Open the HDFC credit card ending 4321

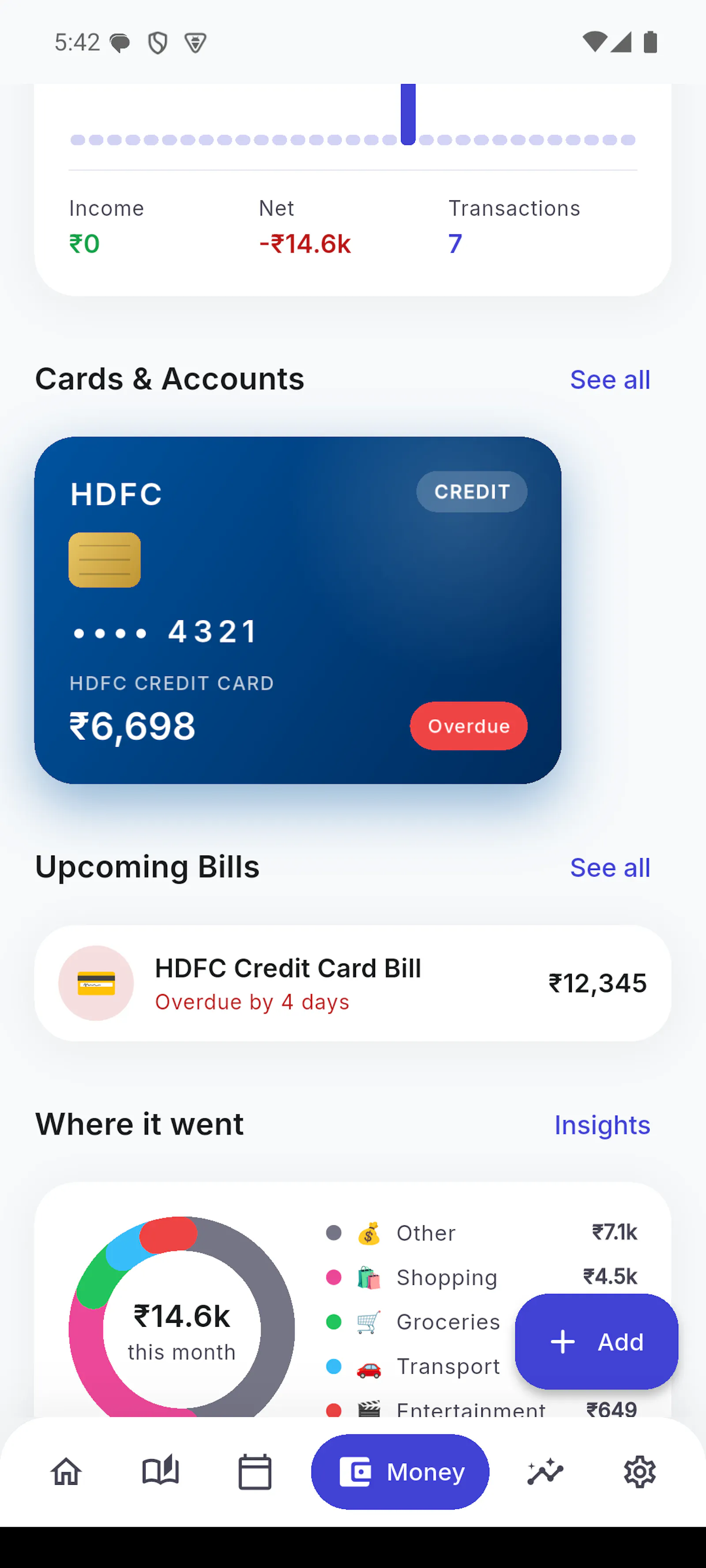tap(298, 610)
